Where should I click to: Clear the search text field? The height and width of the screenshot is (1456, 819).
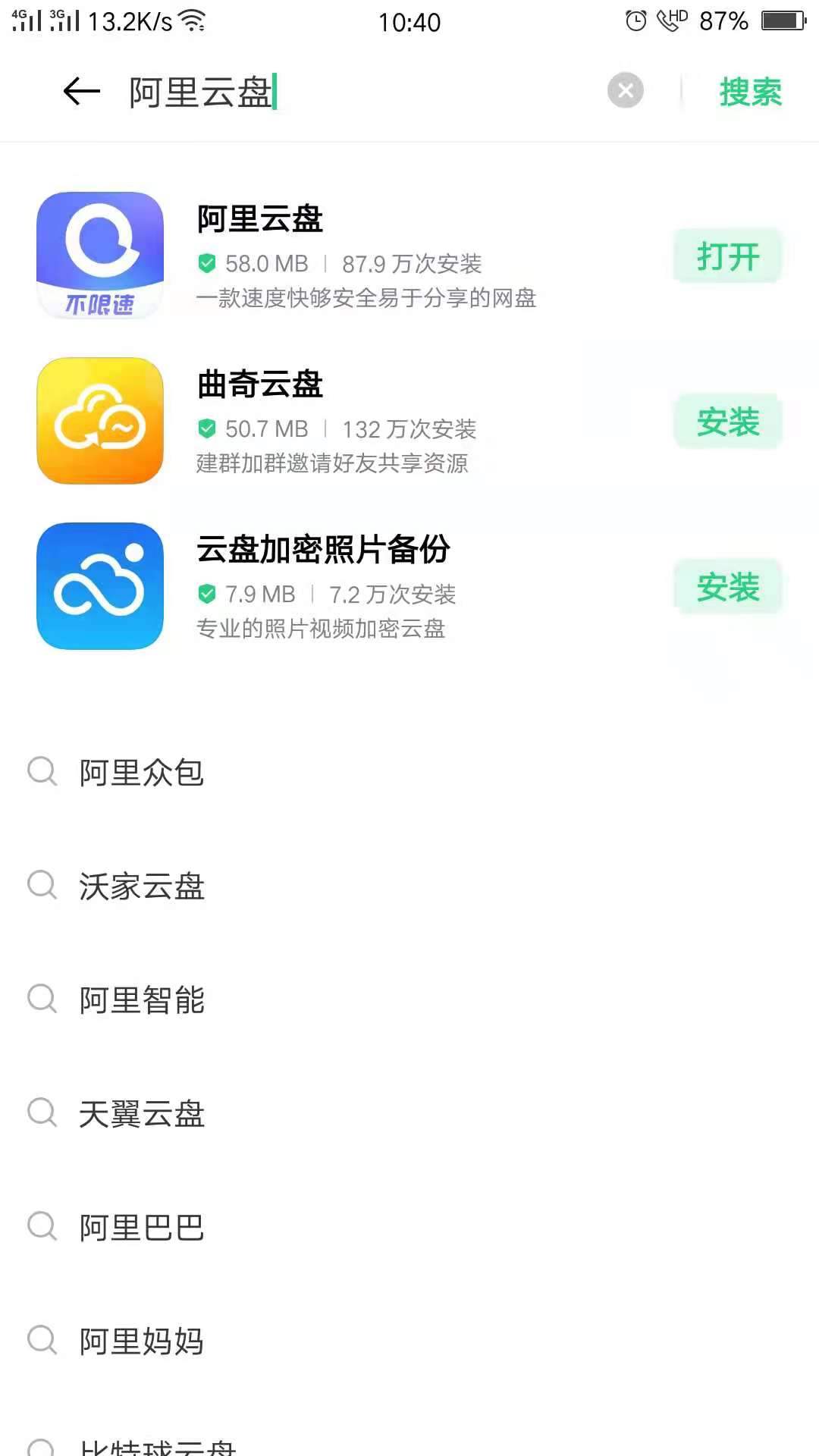point(625,91)
